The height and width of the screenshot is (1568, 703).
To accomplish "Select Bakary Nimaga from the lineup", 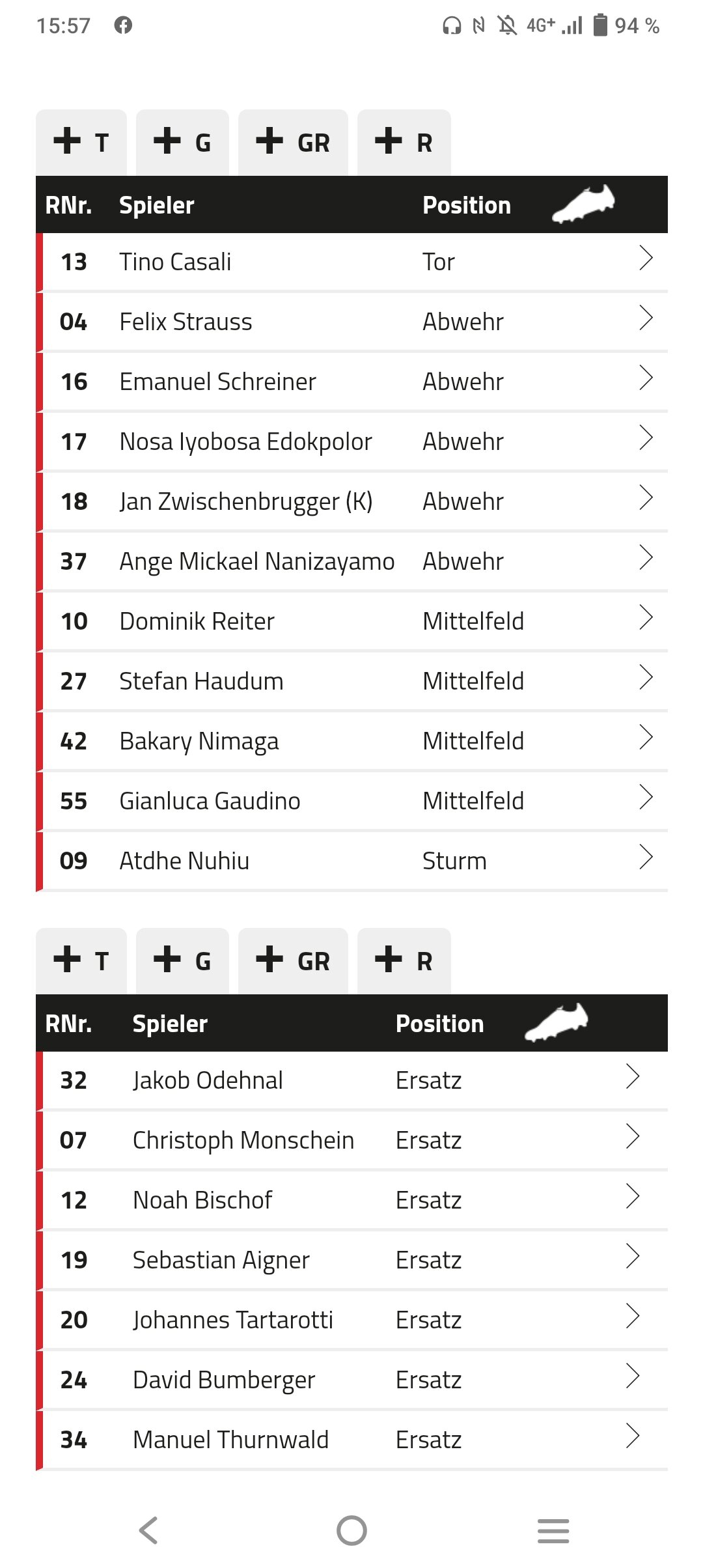I will tap(351, 741).
